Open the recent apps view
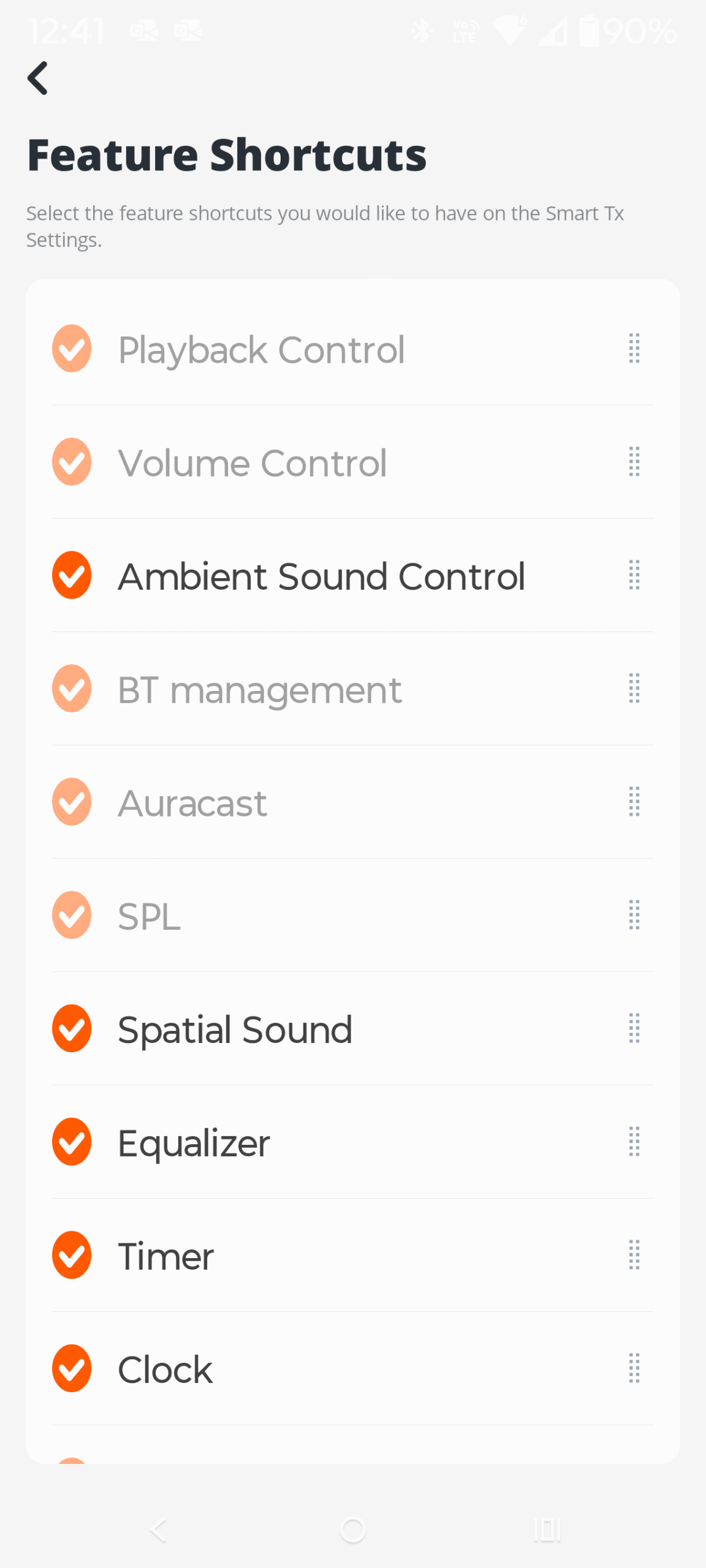The image size is (706, 1568). coord(547,1530)
